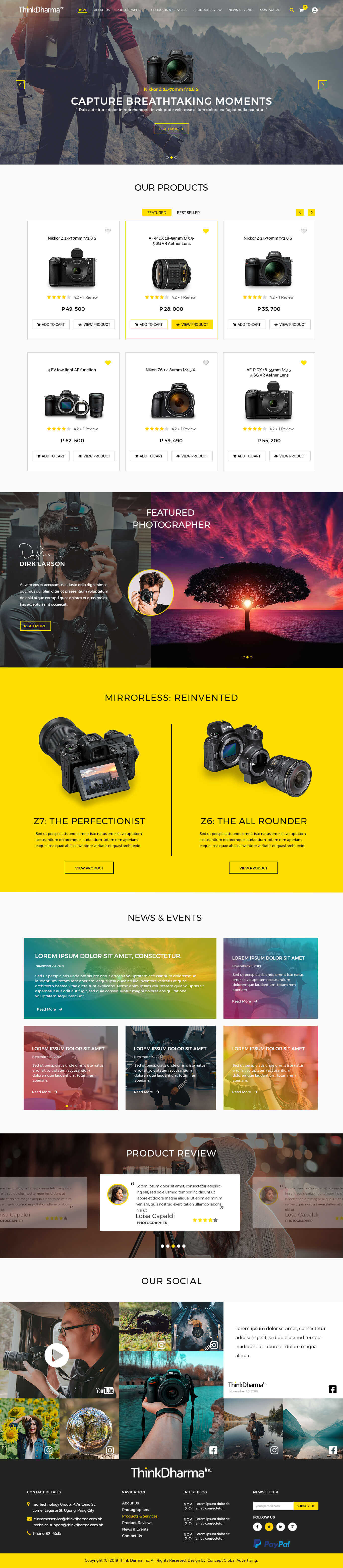
Task: Open Photographers in the top menu
Action: coord(130,10)
